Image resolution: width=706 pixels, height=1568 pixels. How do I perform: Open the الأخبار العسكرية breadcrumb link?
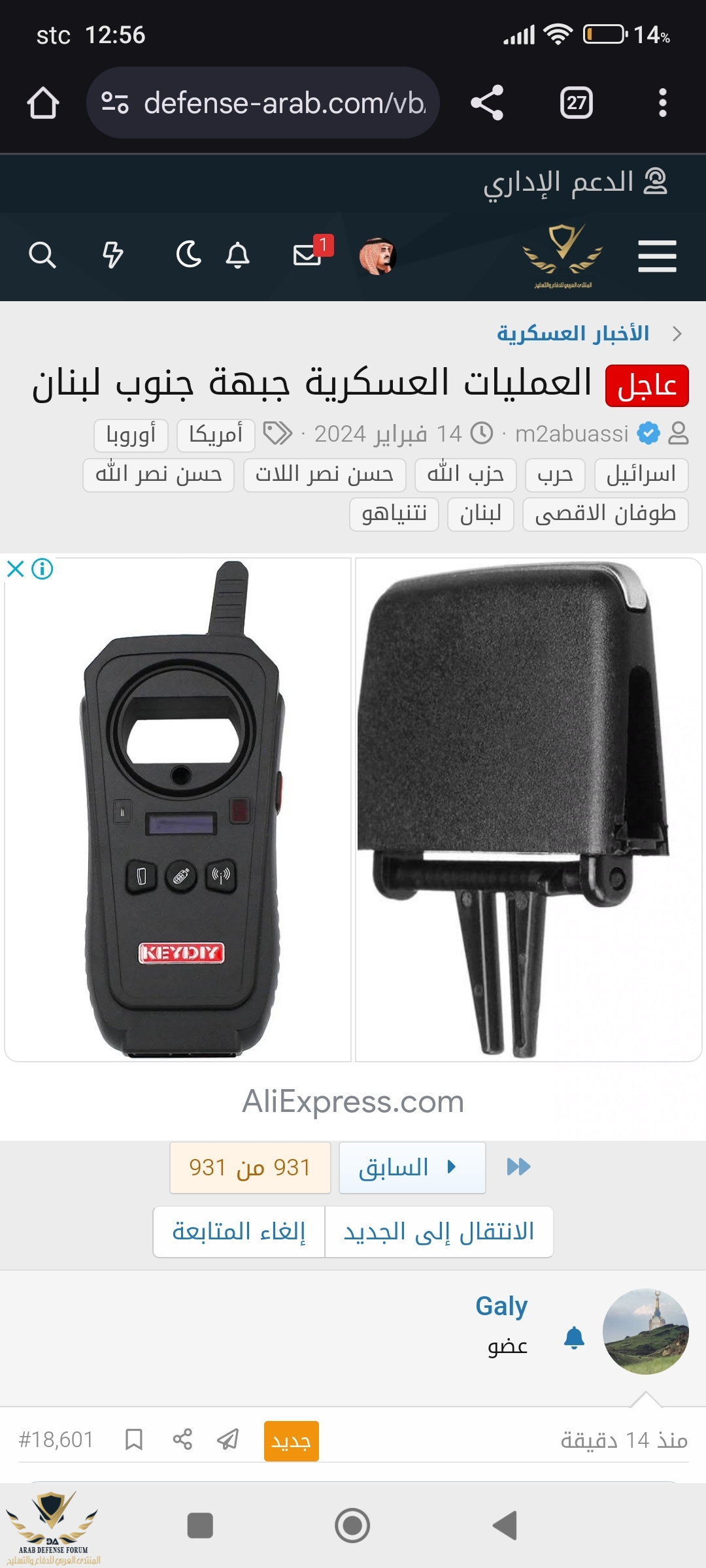coord(573,334)
